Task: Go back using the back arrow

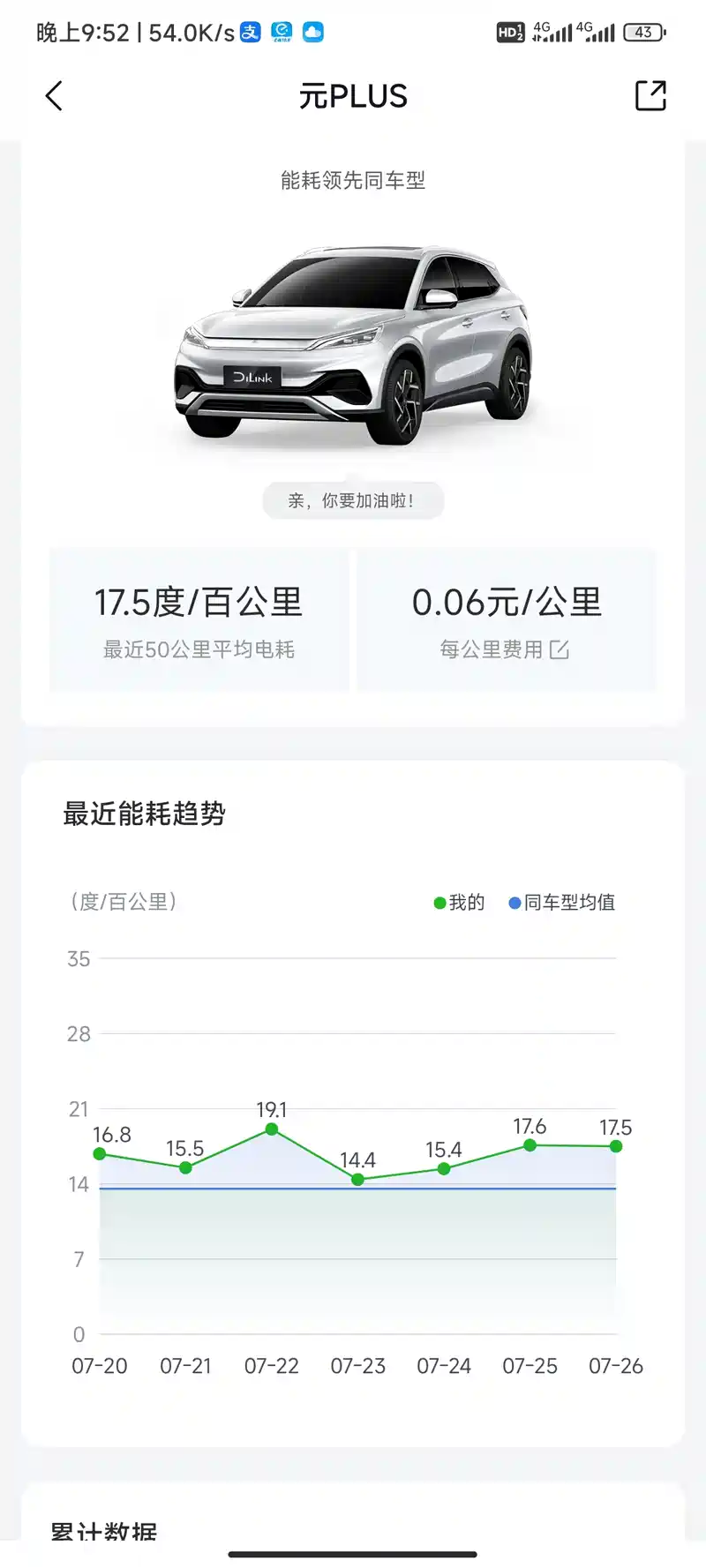Action: point(54,96)
